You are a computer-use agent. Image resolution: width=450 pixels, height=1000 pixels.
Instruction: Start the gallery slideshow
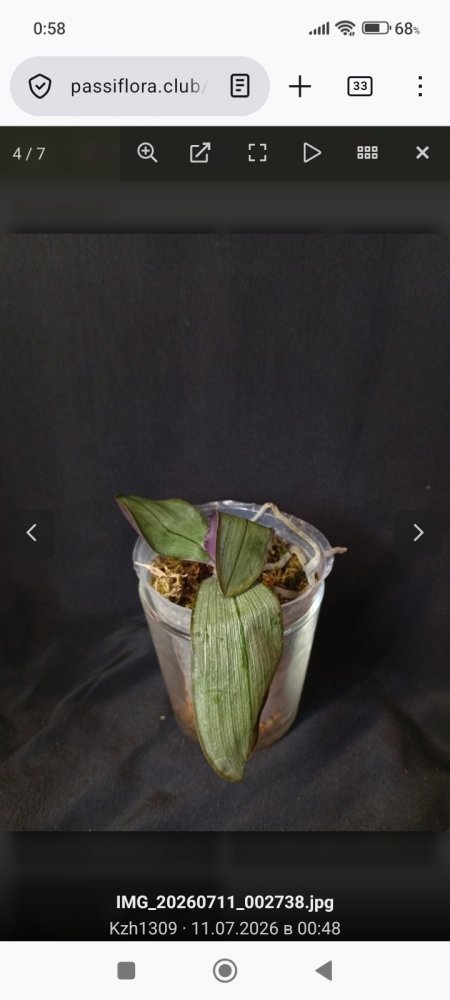click(312, 152)
